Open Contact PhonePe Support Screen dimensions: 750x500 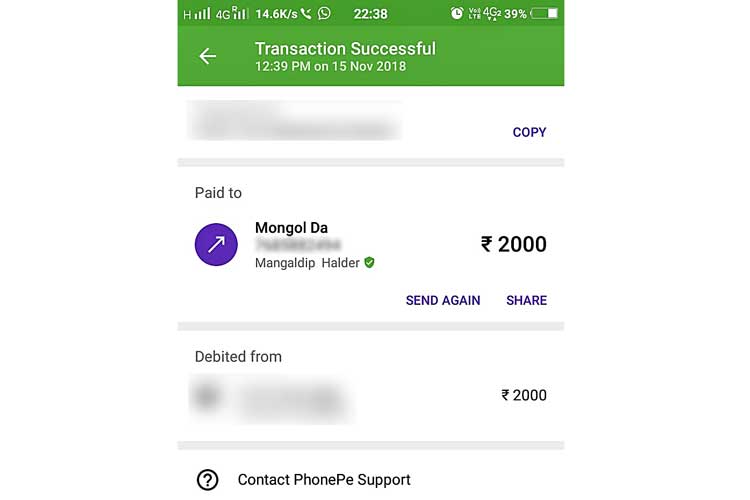tap(323, 480)
